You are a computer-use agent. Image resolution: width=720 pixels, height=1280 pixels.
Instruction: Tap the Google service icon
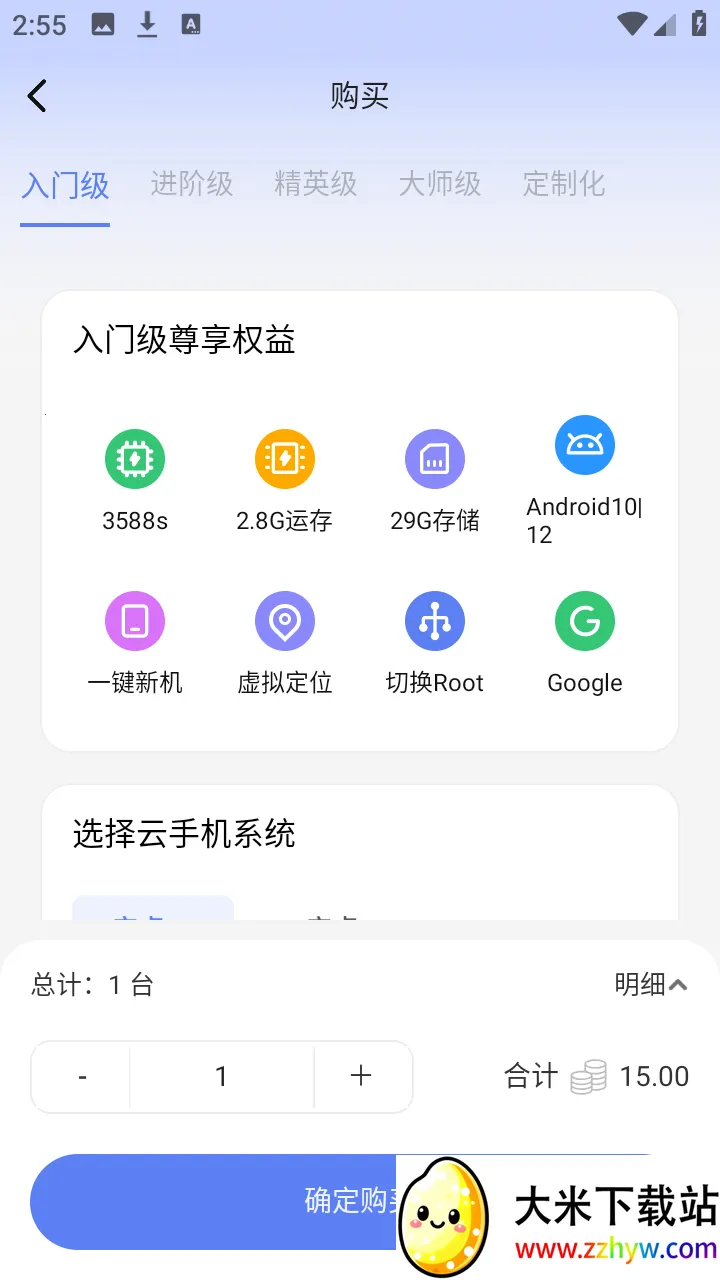click(x=585, y=620)
